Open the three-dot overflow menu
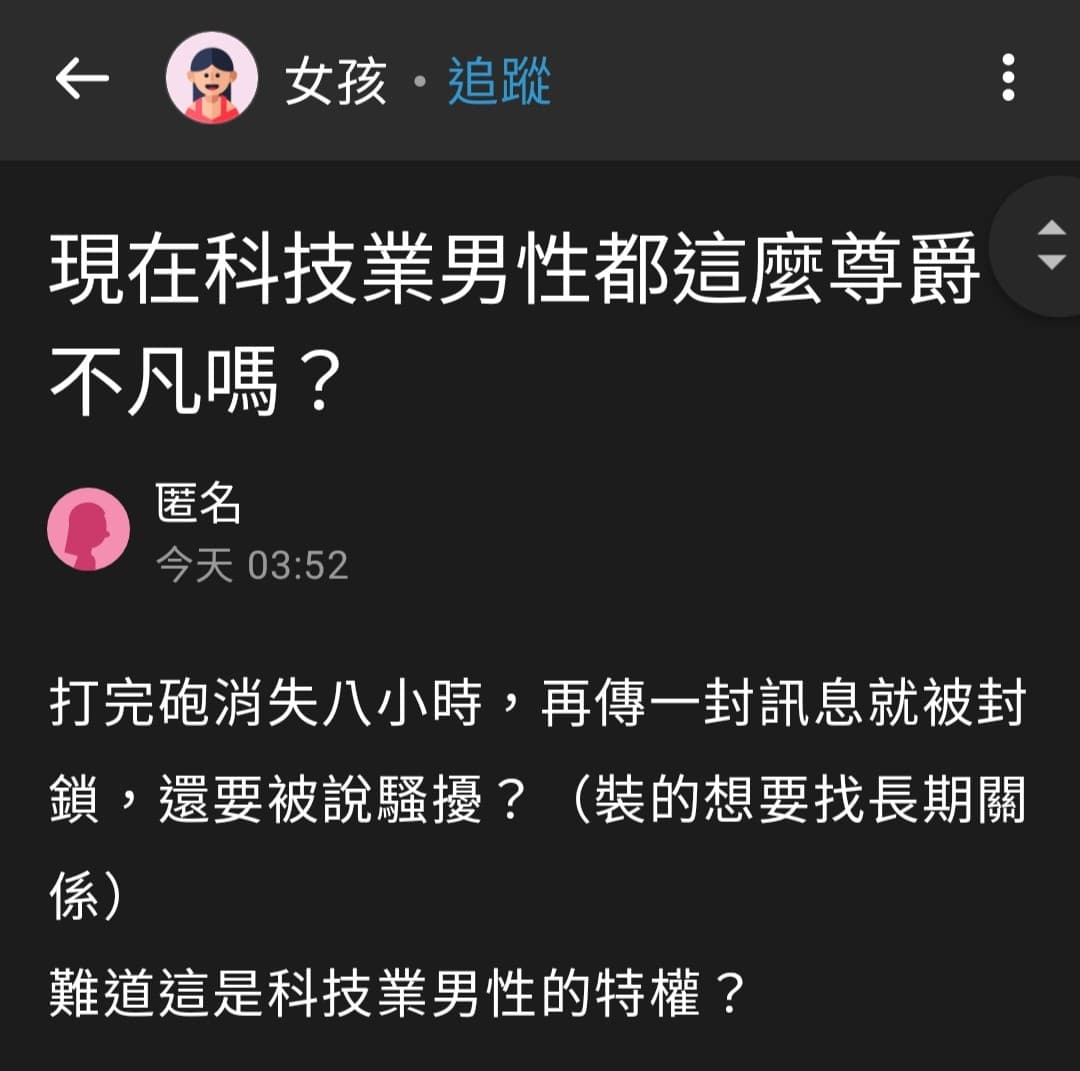This screenshot has height=1071, width=1080. pyautogui.click(x=1008, y=78)
